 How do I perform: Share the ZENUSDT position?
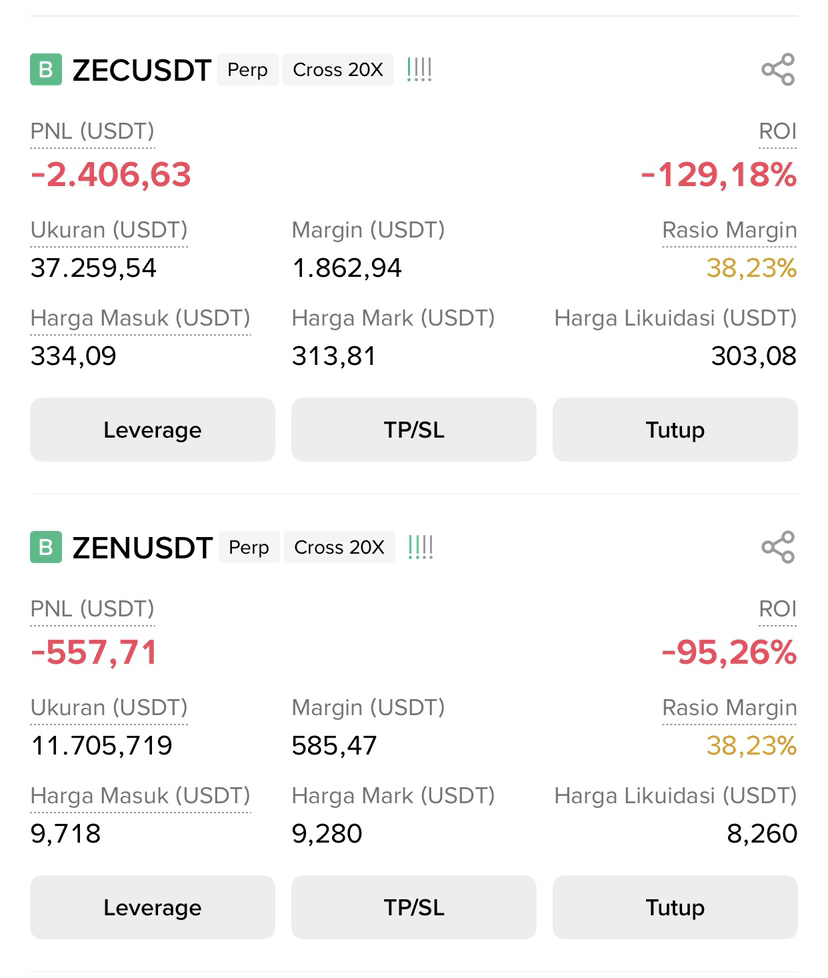tap(777, 547)
